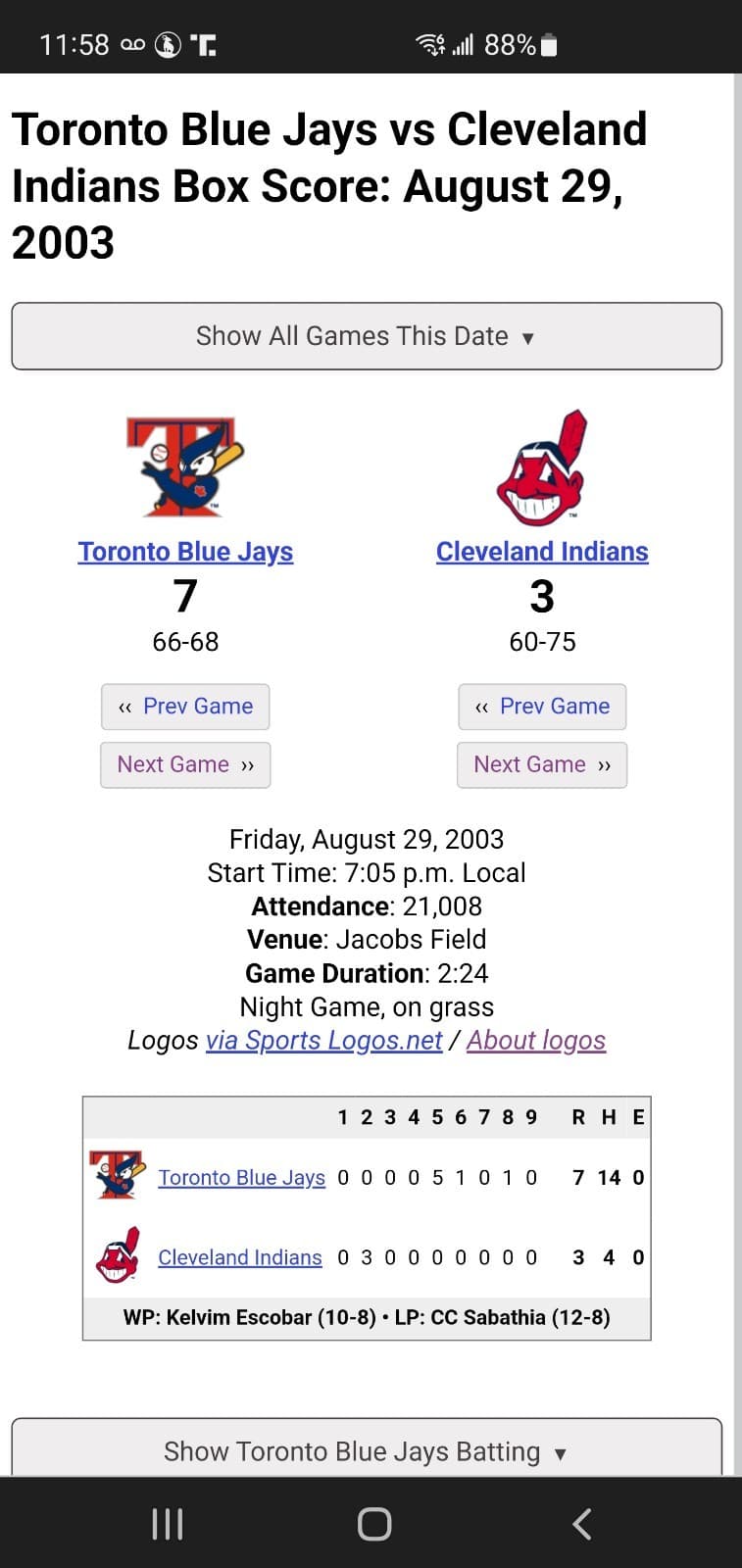This screenshot has height=1568, width=742.
Task: Tap the home button
Action: click(x=372, y=1523)
